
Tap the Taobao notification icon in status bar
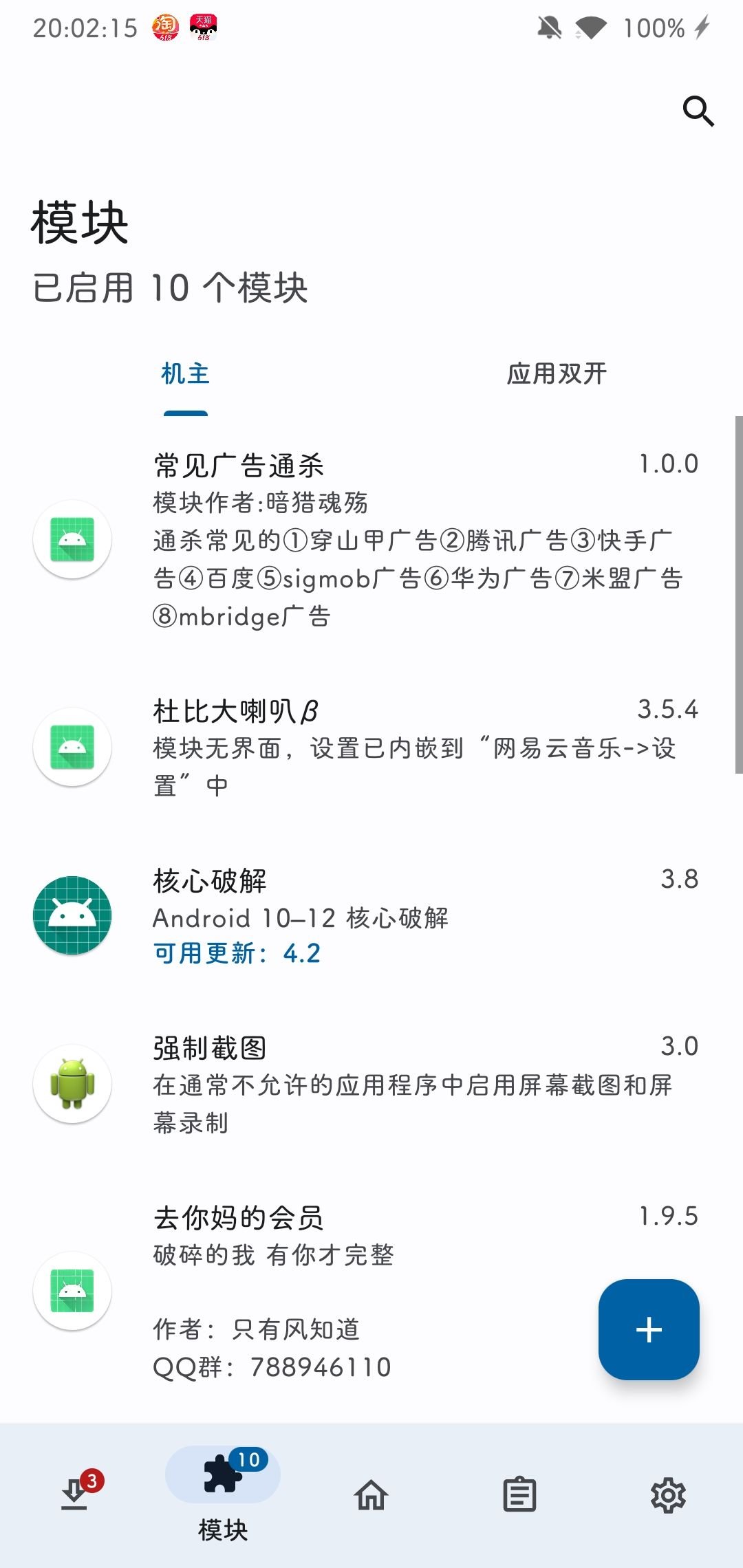[165, 28]
